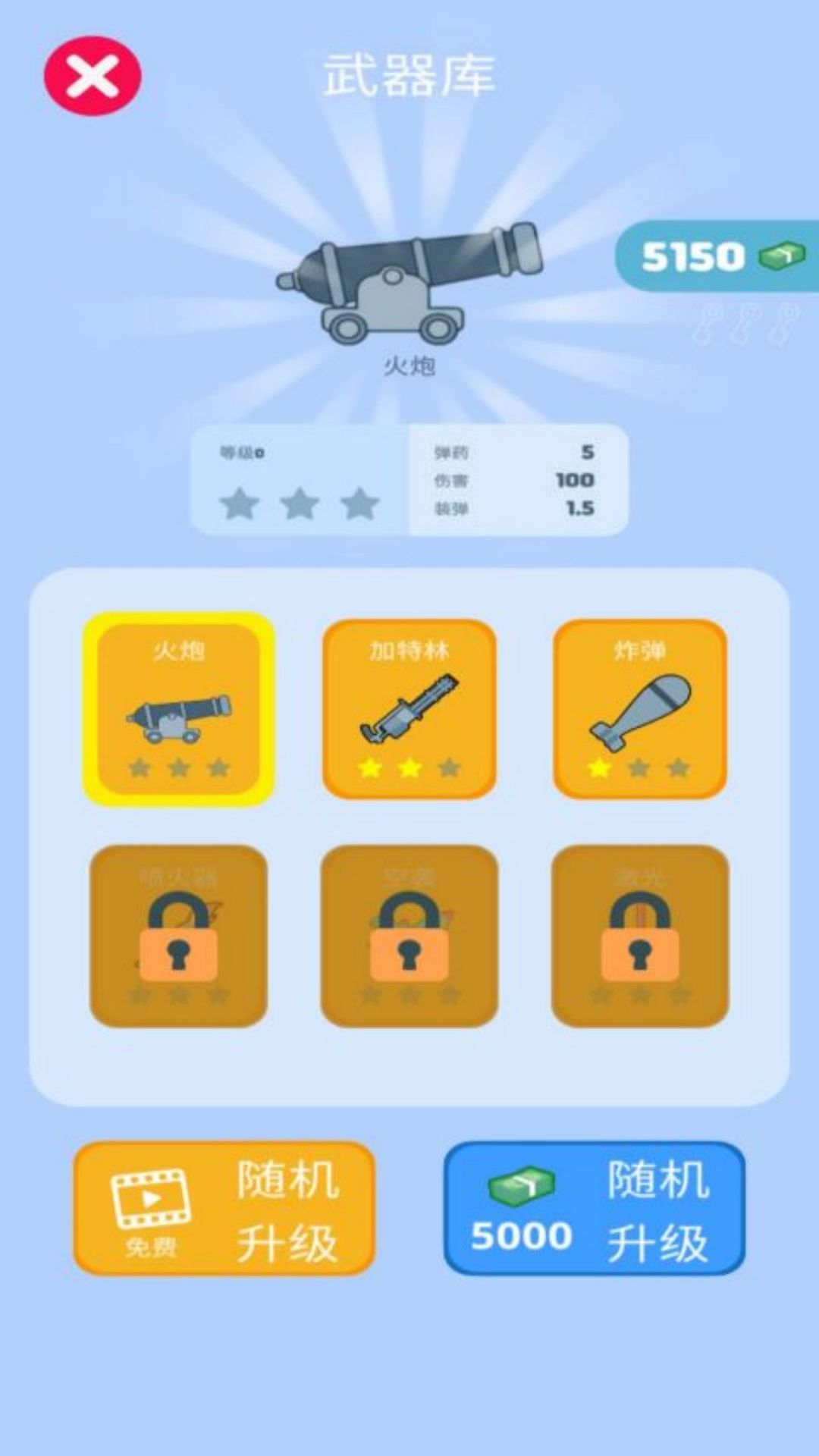Buy 随机升级 for 5000 cash
Viewport: 819px width, 1456px height.
tap(595, 1208)
